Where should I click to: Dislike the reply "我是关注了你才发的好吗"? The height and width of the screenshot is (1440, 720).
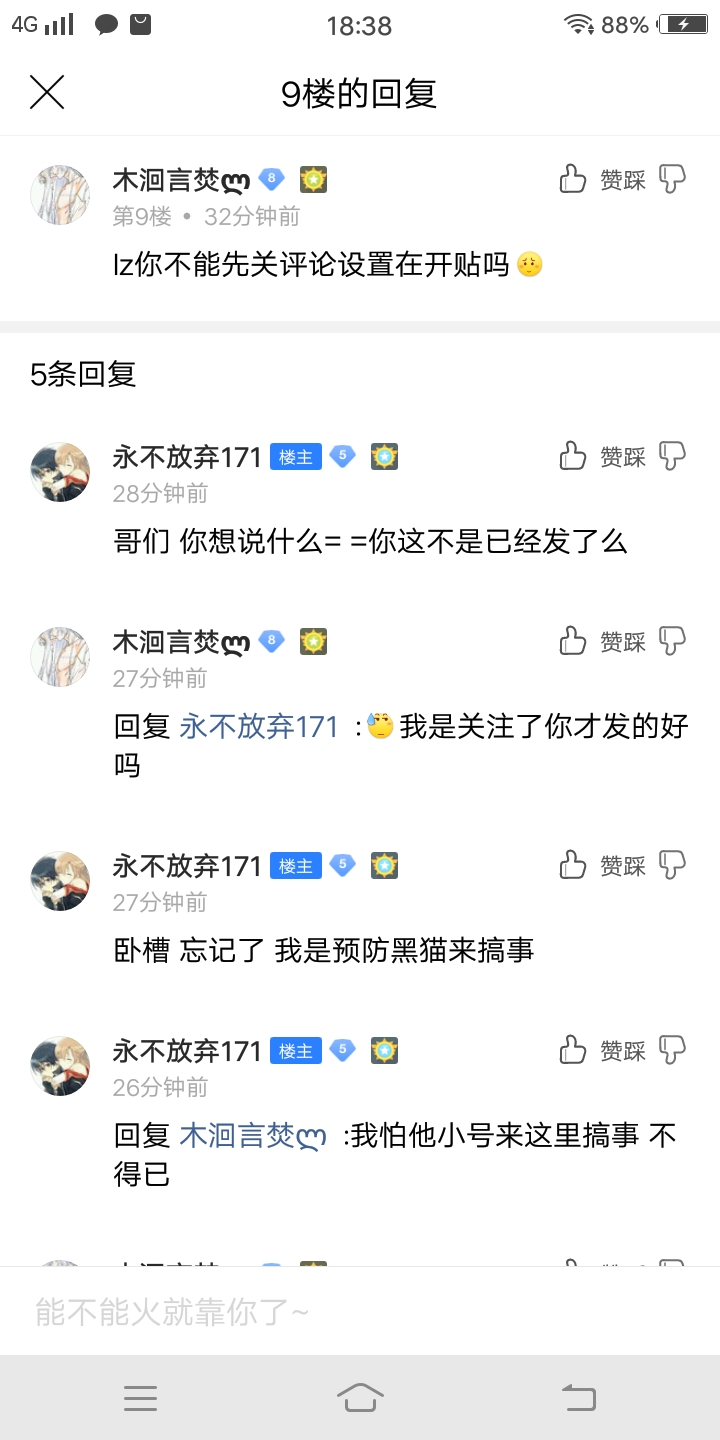coord(673,641)
